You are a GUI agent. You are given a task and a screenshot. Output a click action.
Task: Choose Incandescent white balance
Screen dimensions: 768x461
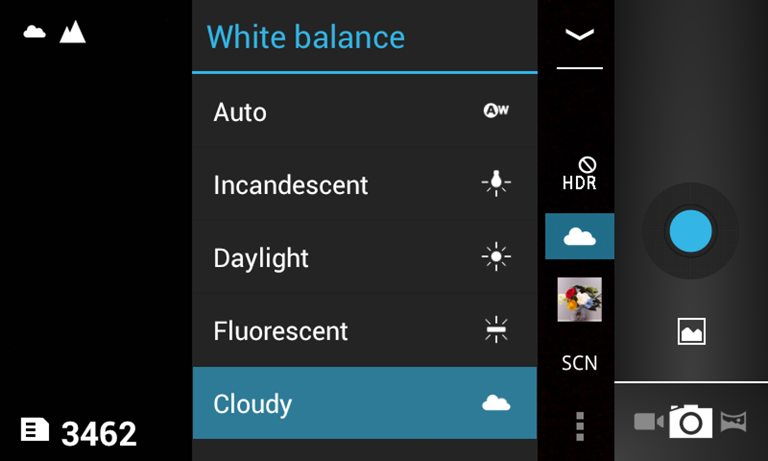tap(364, 184)
